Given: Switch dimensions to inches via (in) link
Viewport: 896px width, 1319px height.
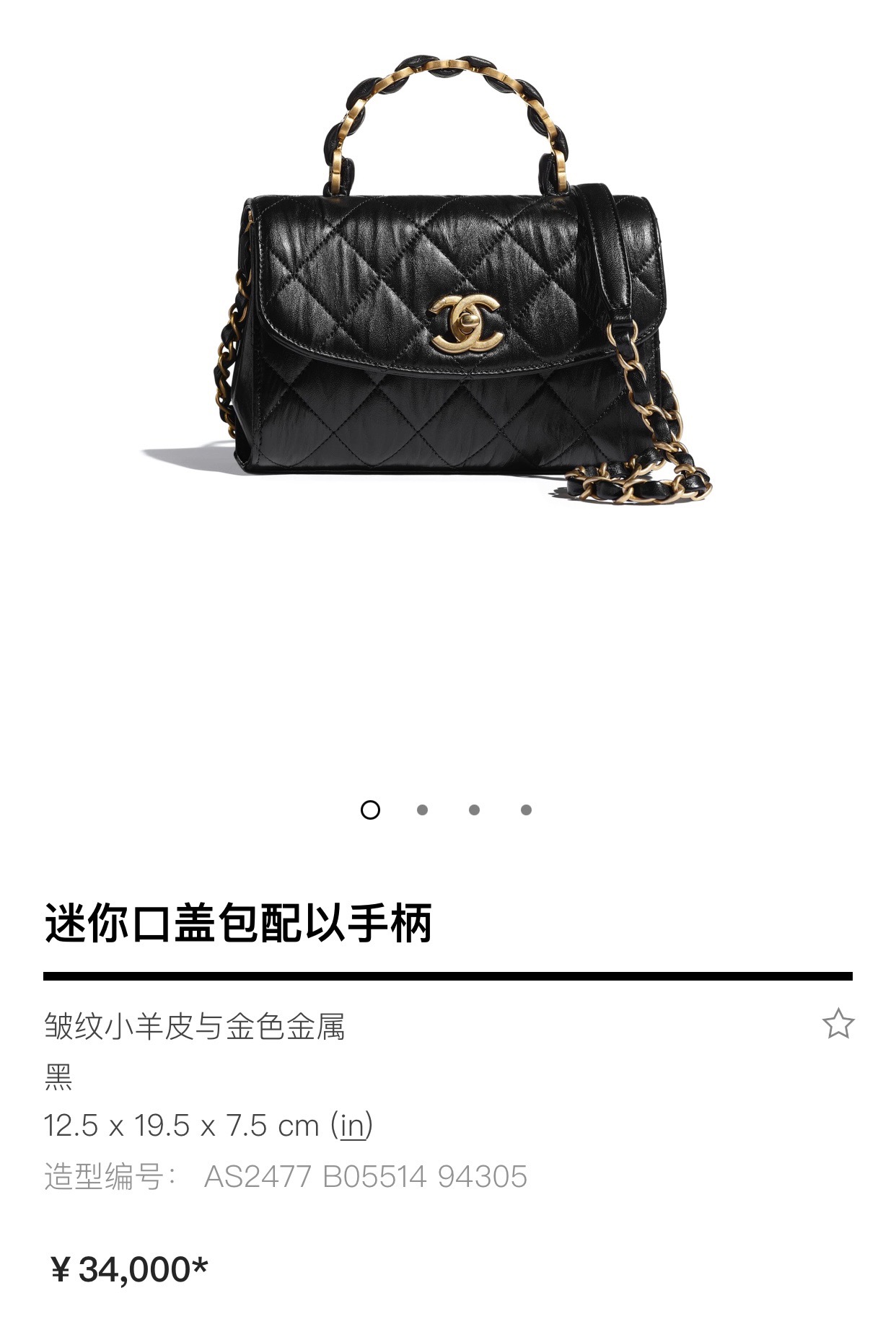Looking at the screenshot, I should pos(352,1126).
